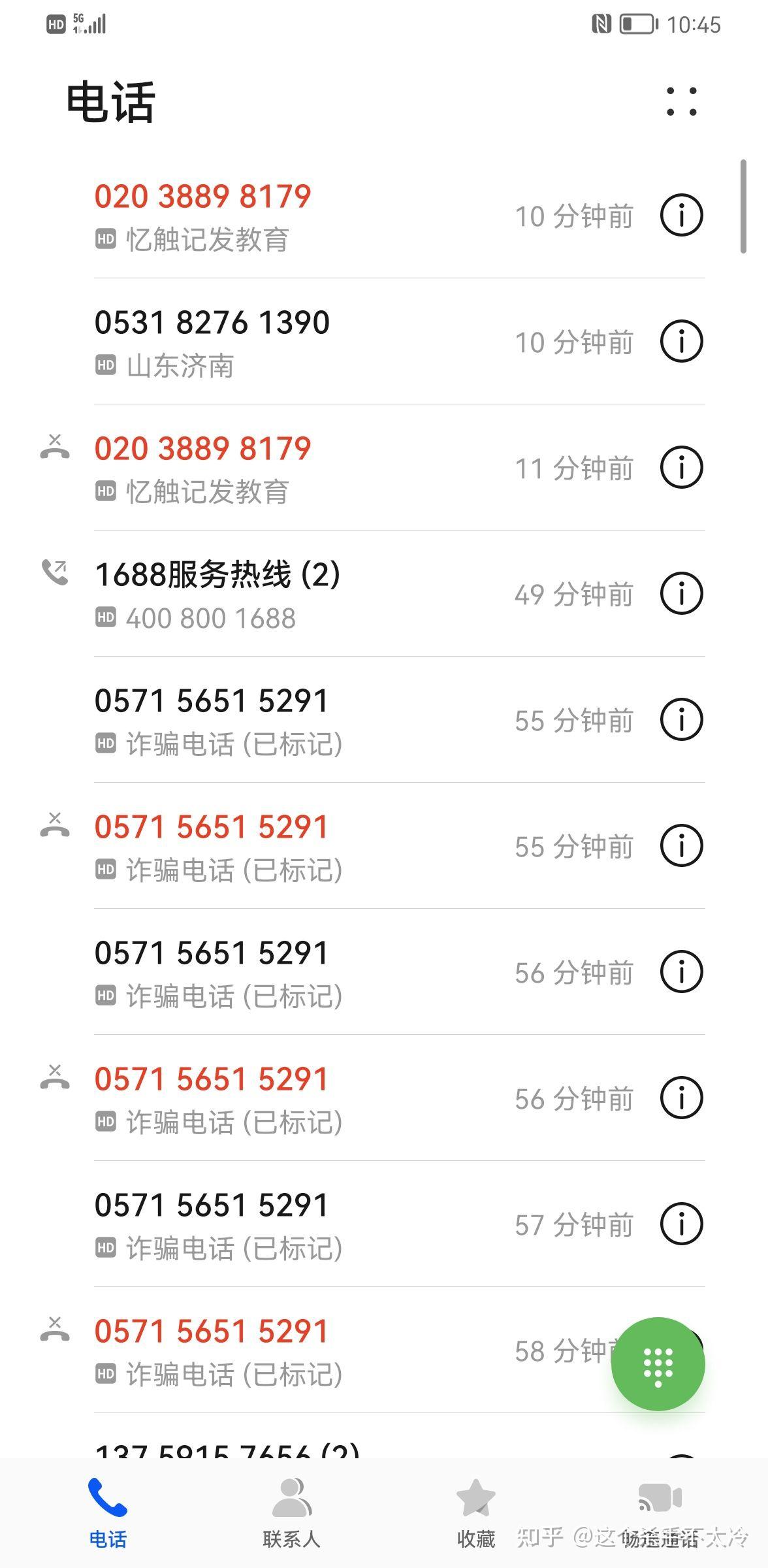Call the 020 3889 8179 entry from 10 分钟前
768x1568 pixels.
tap(366, 216)
